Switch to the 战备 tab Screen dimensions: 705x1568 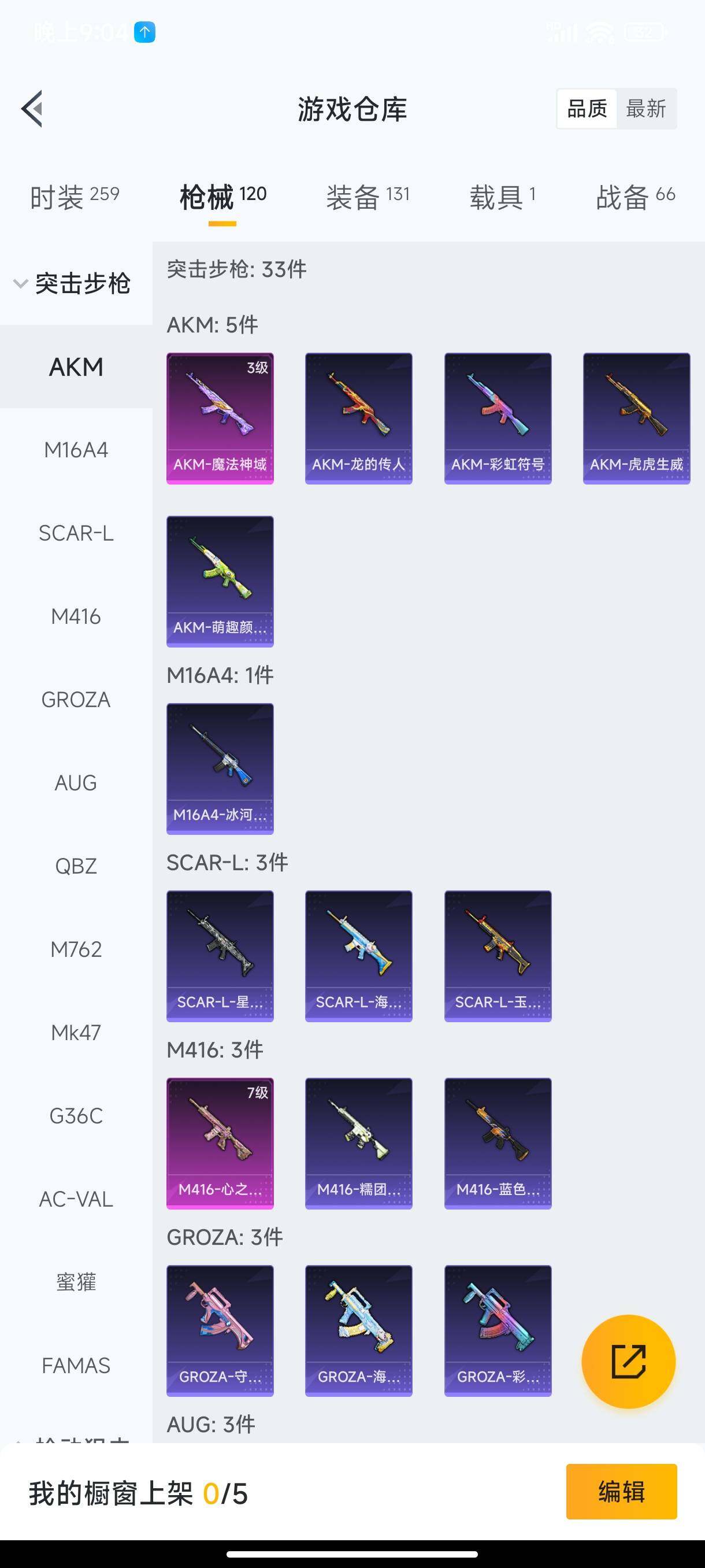tap(635, 197)
